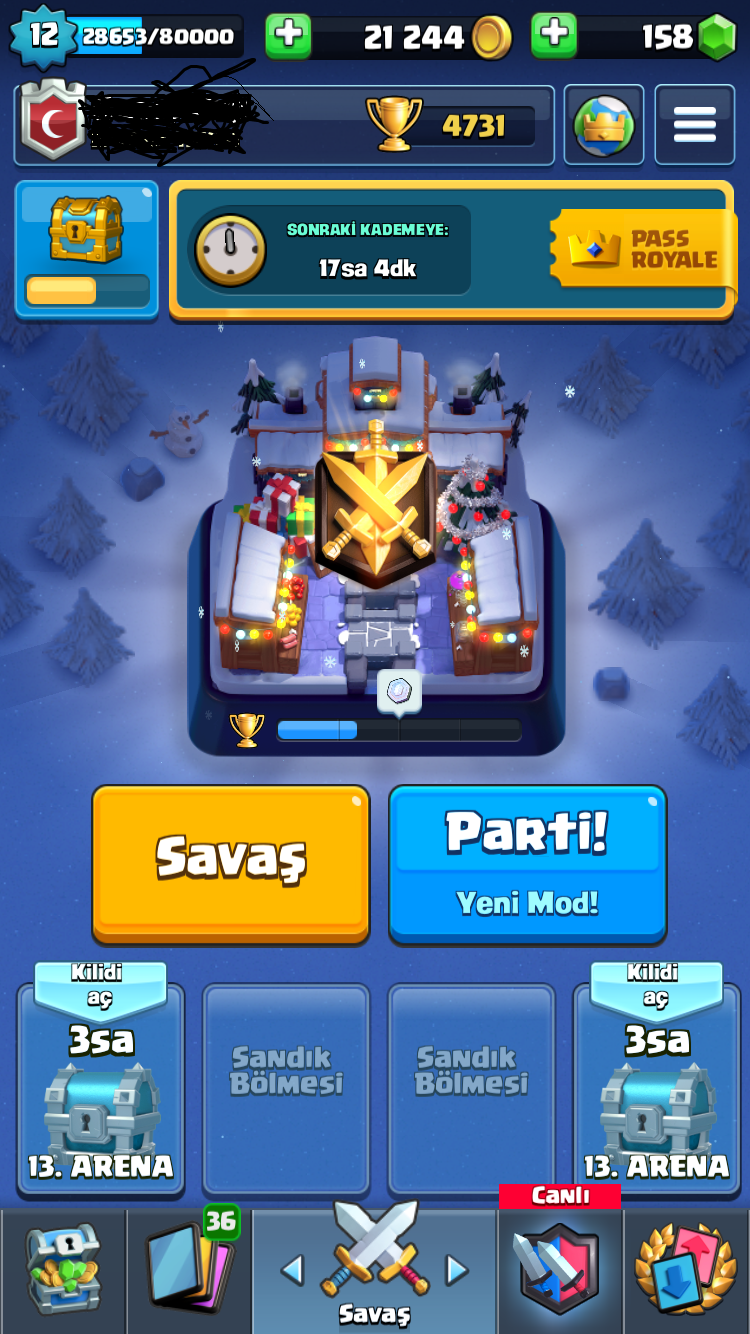
Task: Tap the left arrow beside Savaş tab
Action: tap(292, 1270)
